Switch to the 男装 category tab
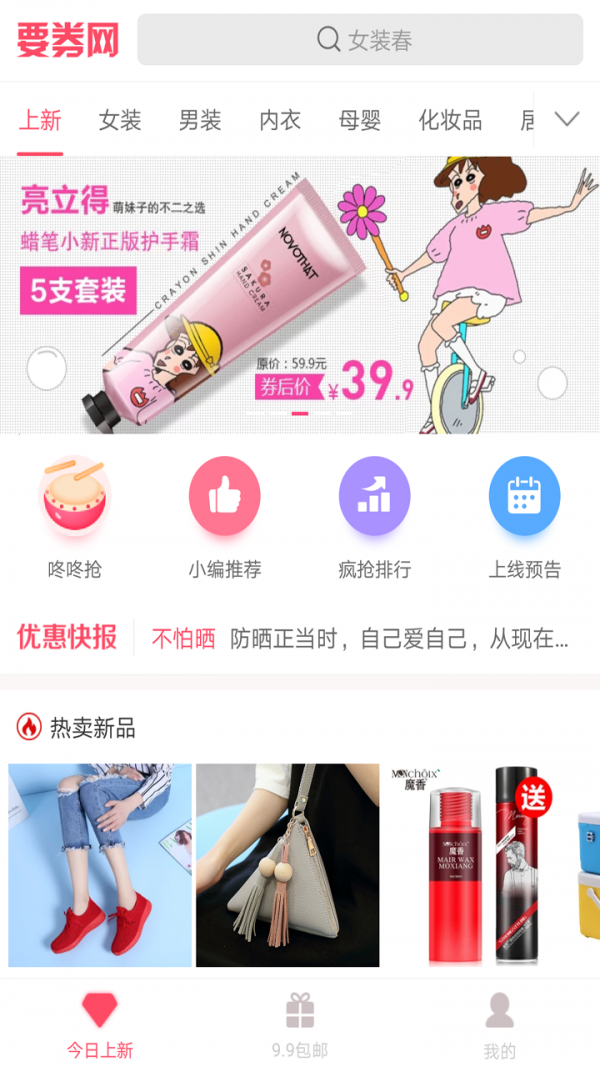Viewport: 600px width, 1067px height. pos(200,121)
